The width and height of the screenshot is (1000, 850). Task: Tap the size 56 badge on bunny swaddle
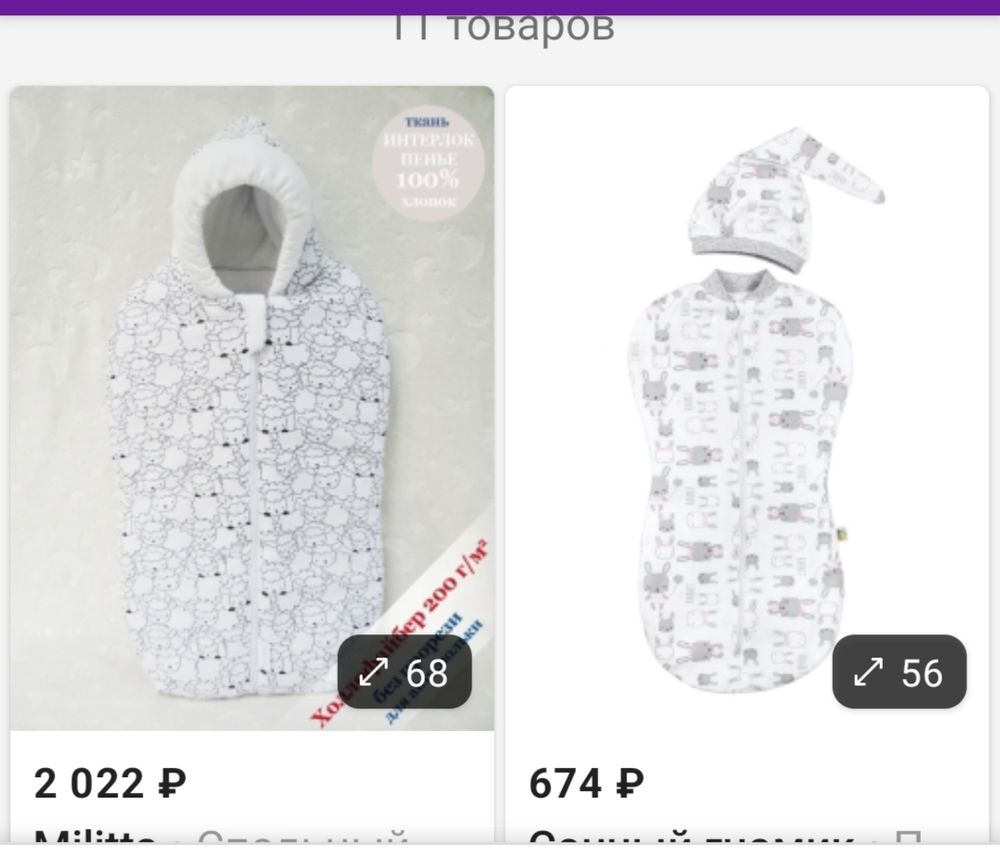click(899, 672)
